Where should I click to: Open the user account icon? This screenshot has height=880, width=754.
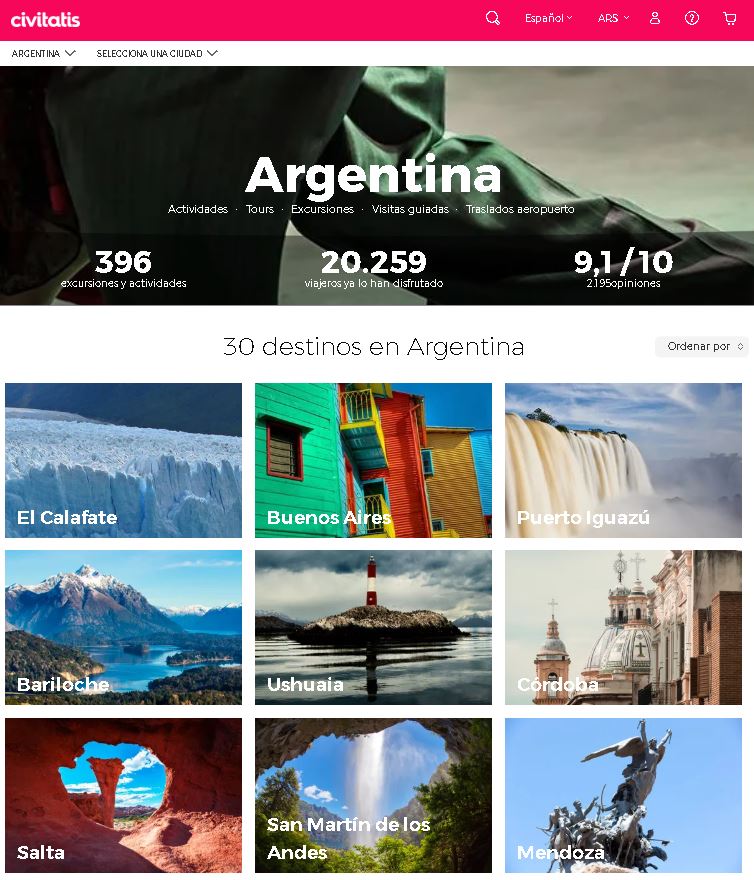point(655,18)
